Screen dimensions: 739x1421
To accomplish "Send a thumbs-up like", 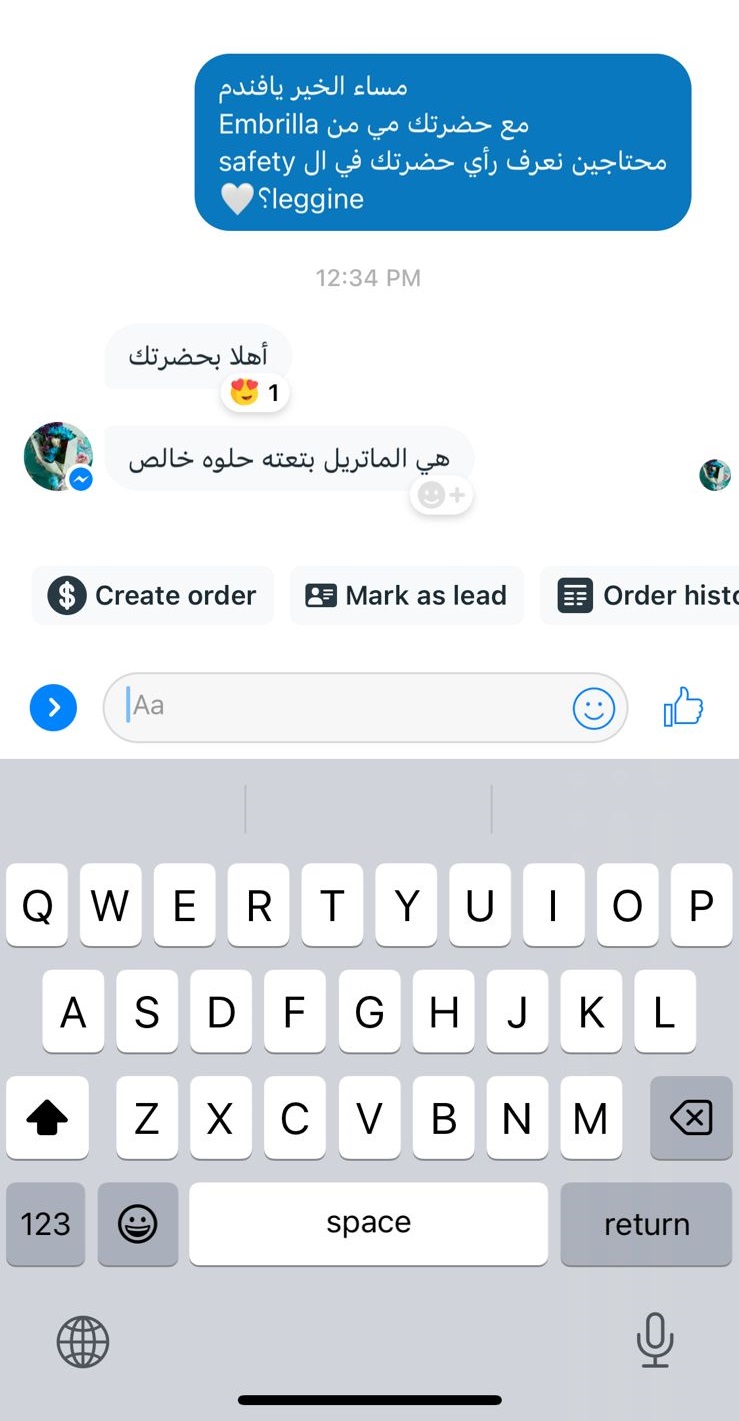I will (x=684, y=707).
